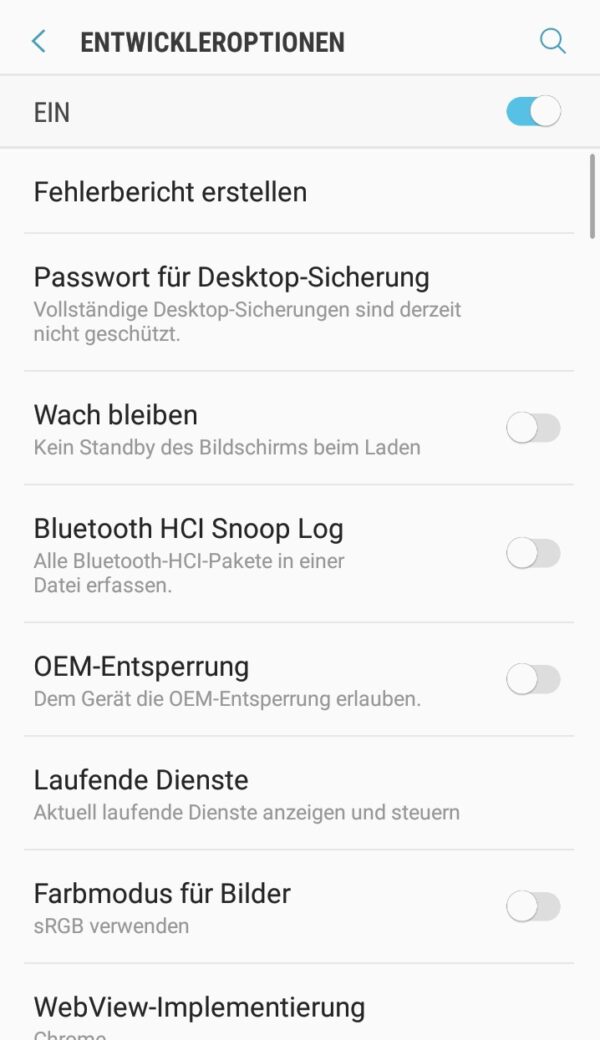Open Passwort für Desktop-Sicherung
Screen dimensions: 600x1040
click(x=300, y=302)
